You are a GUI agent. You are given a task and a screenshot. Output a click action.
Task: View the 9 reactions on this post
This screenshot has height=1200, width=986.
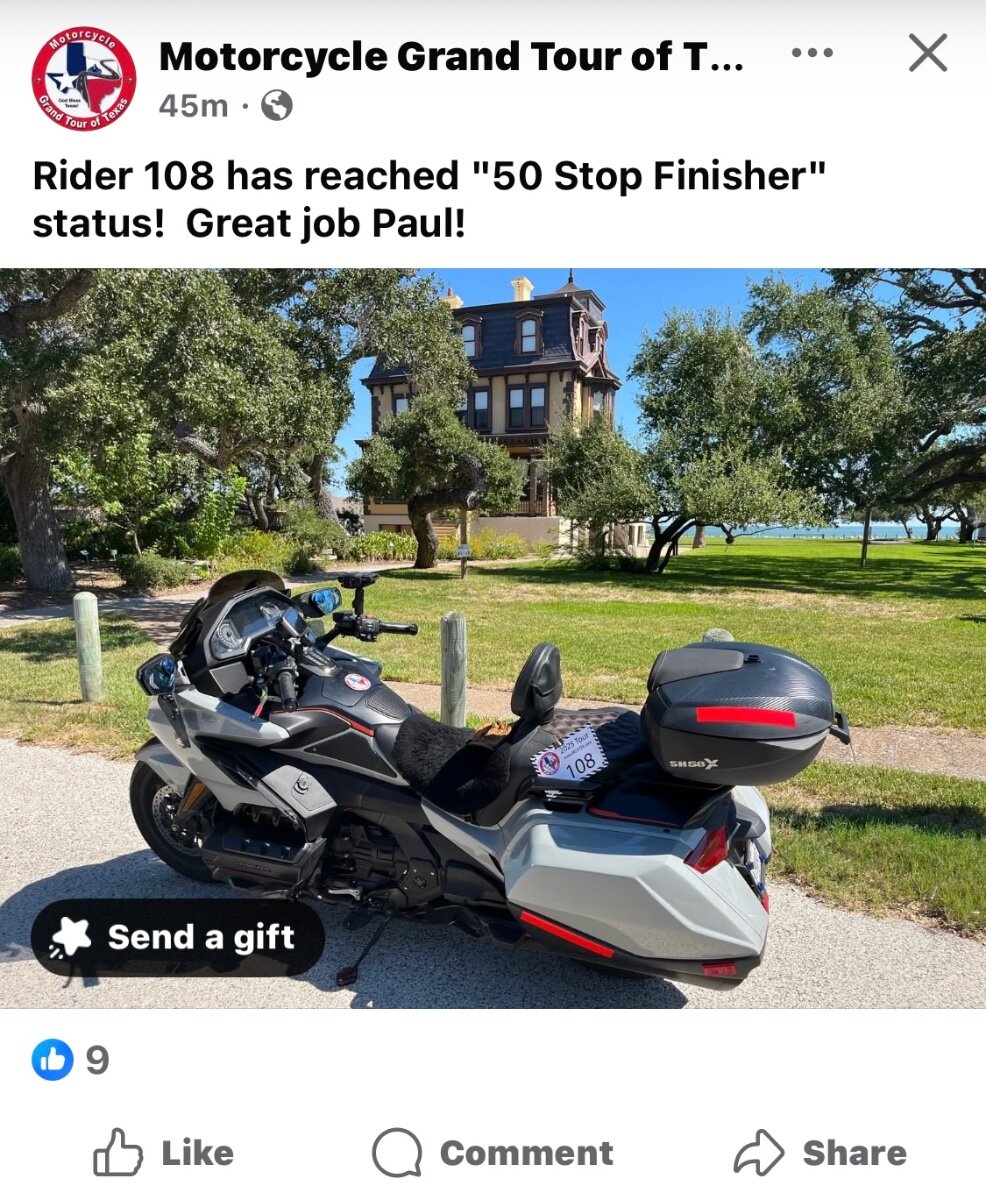pos(70,1059)
